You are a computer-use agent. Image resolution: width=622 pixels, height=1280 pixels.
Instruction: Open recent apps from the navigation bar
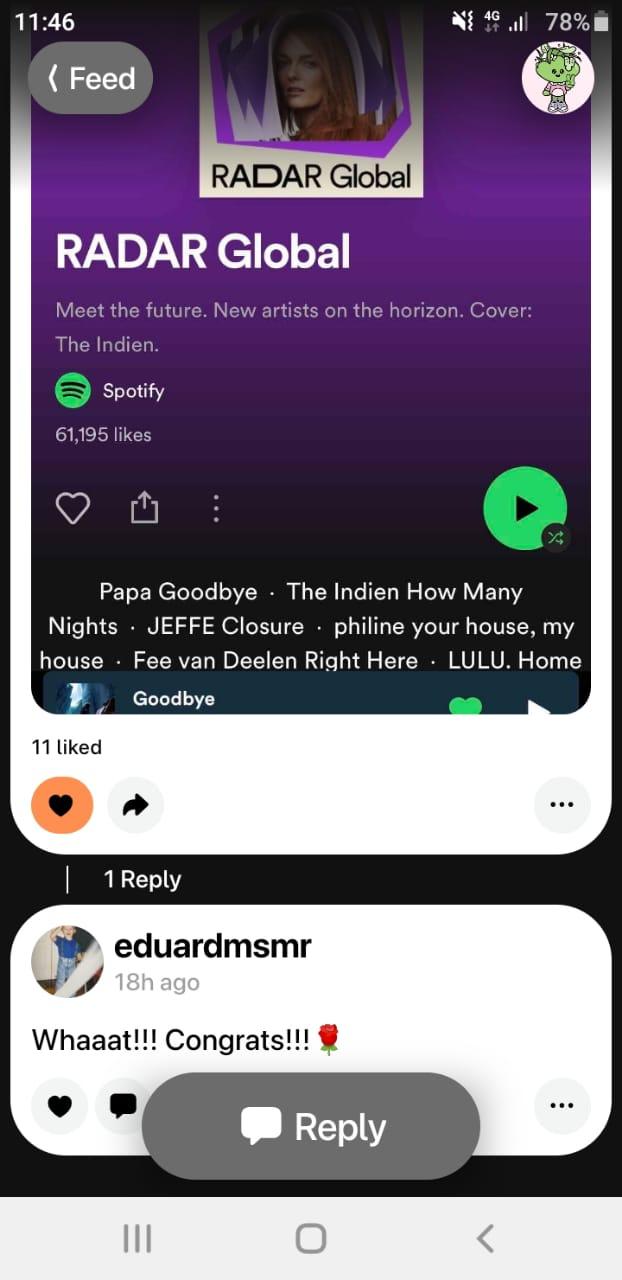pos(137,1239)
